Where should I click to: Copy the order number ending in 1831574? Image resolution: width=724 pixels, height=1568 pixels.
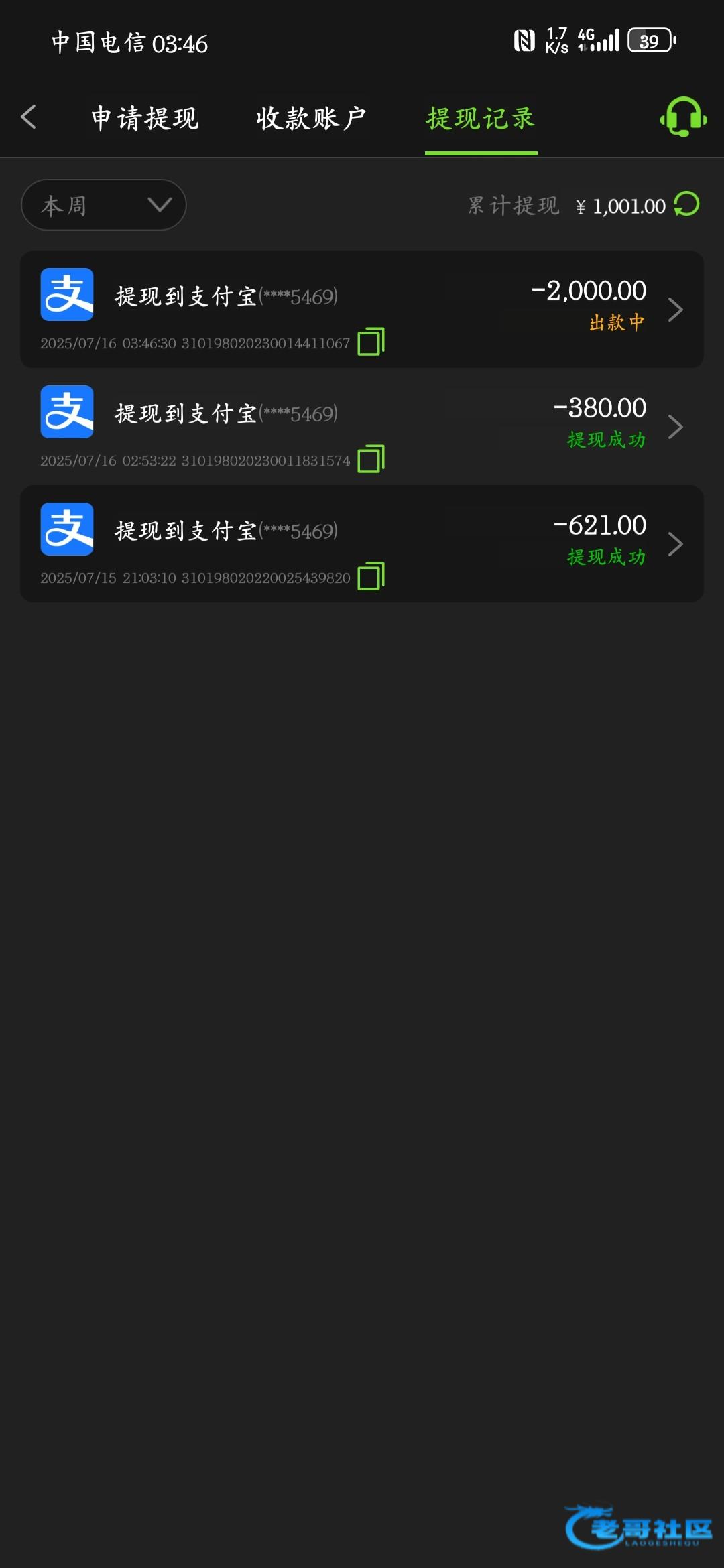click(371, 459)
